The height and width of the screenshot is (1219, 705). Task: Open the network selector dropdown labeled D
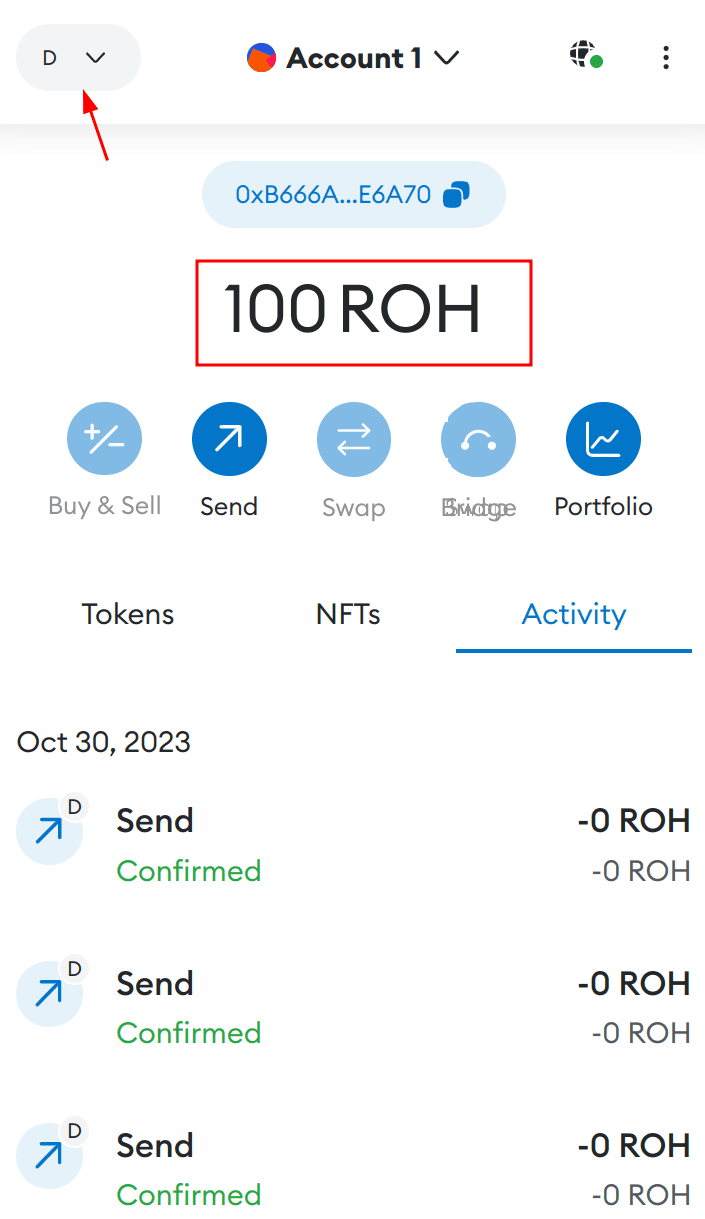tap(78, 58)
